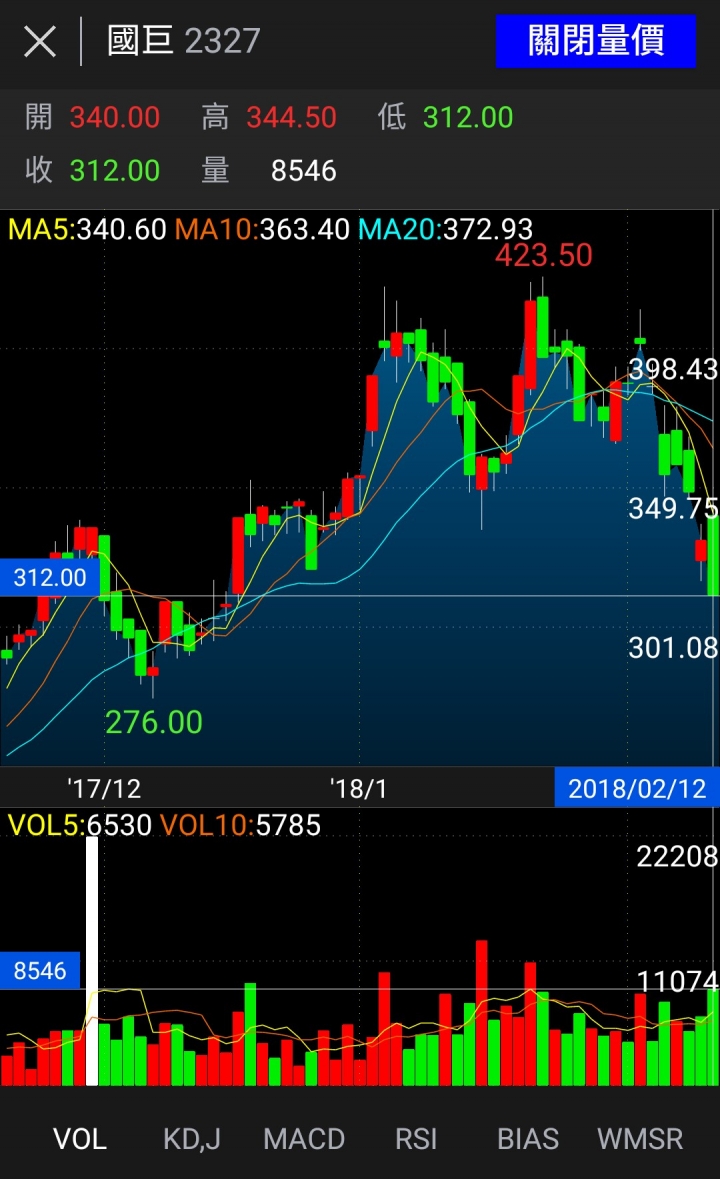This screenshot has width=720, height=1179.
Task: Show the MACD indicator
Action: click(304, 1139)
